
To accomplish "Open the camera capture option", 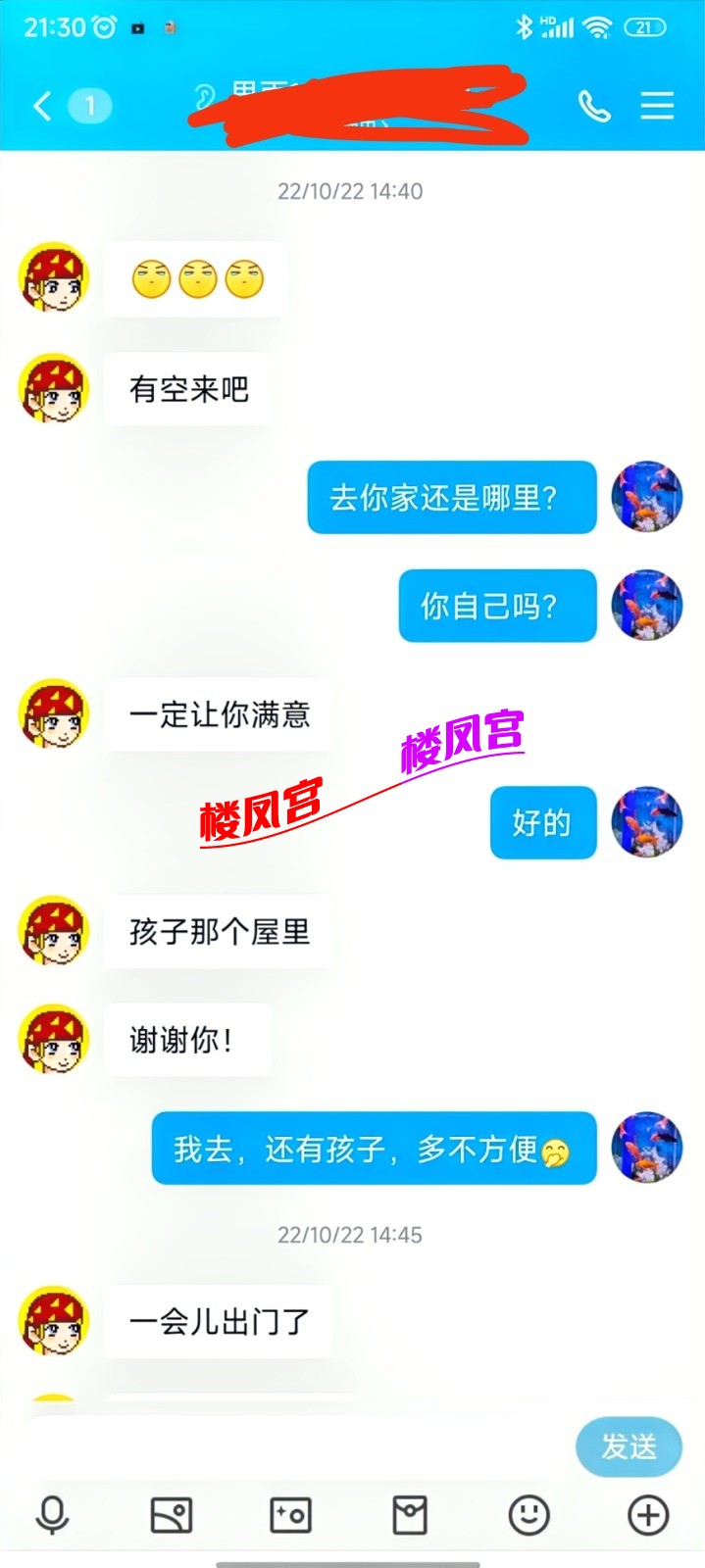I will coord(290,1515).
